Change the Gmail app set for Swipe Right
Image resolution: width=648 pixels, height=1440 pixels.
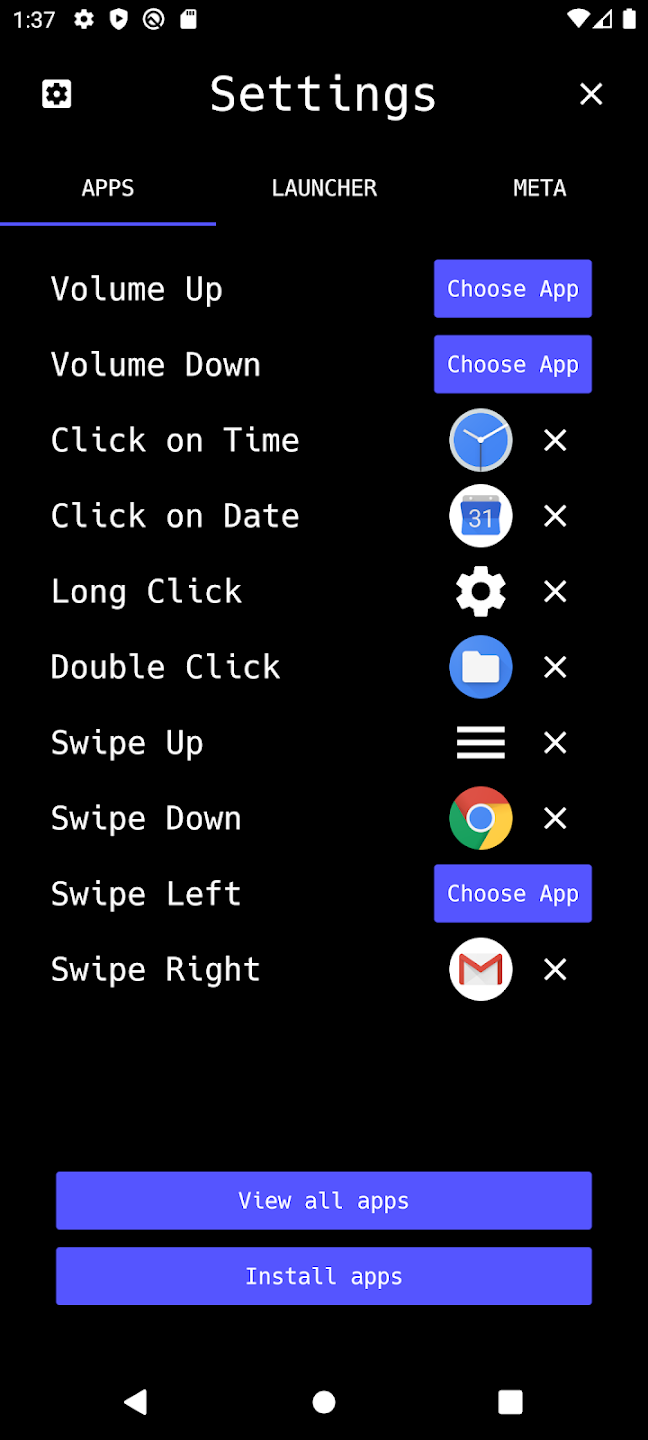481,970
